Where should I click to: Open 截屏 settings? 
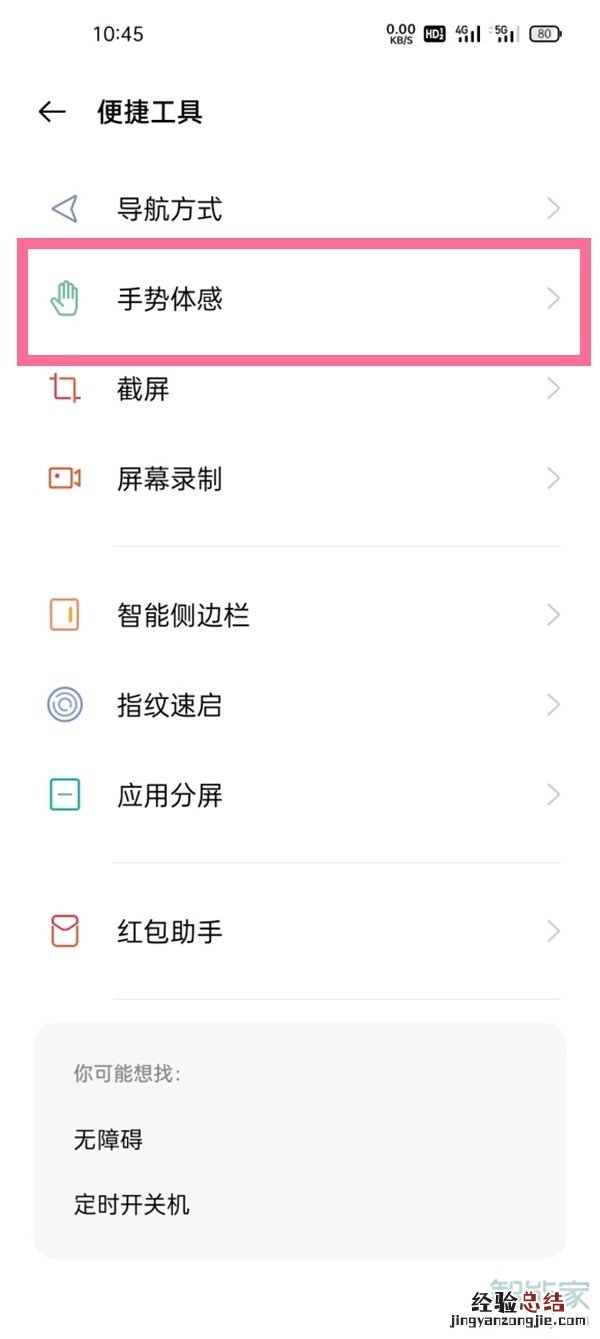(300, 389)
